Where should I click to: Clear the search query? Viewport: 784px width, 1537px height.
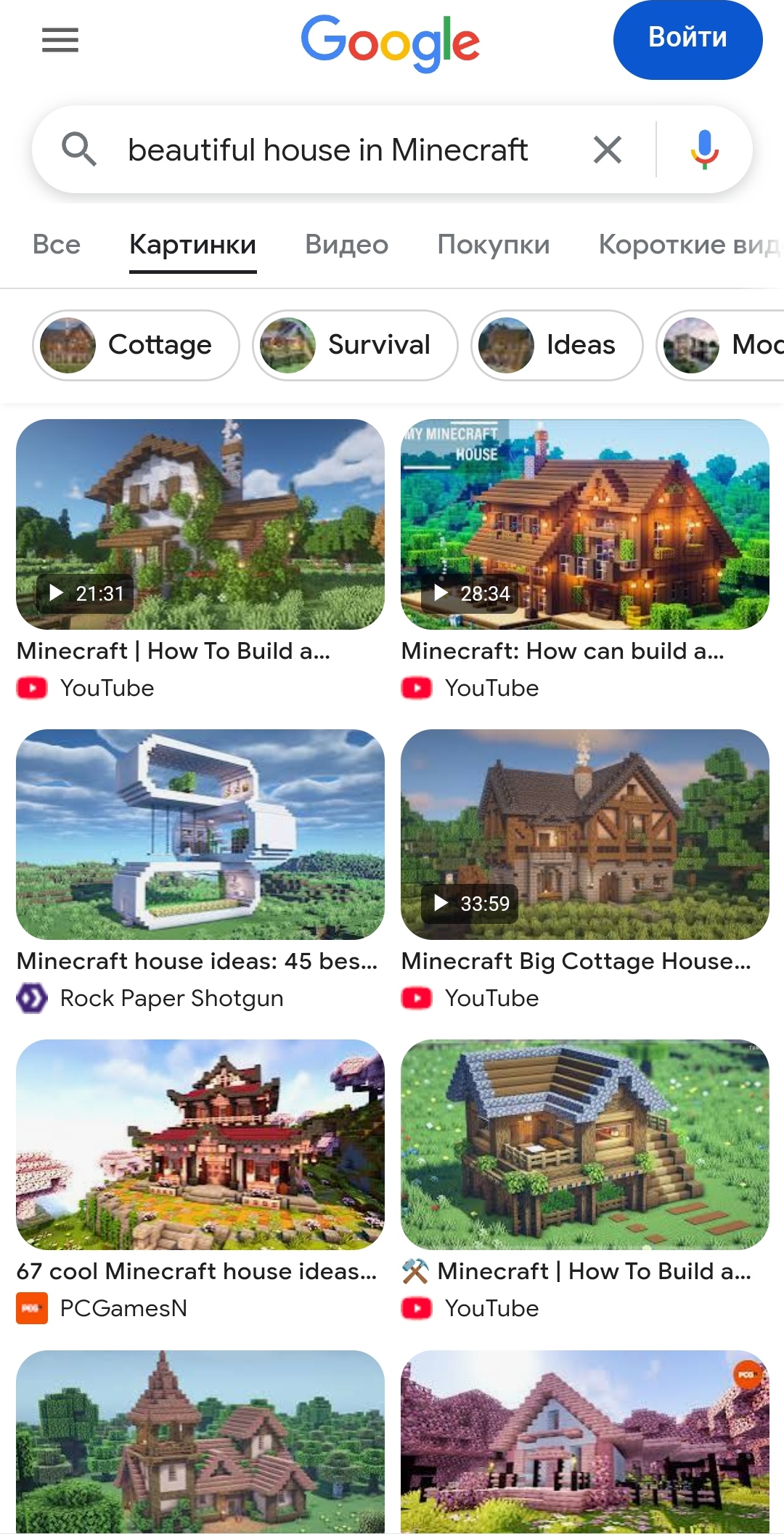[x=608, y=150]
